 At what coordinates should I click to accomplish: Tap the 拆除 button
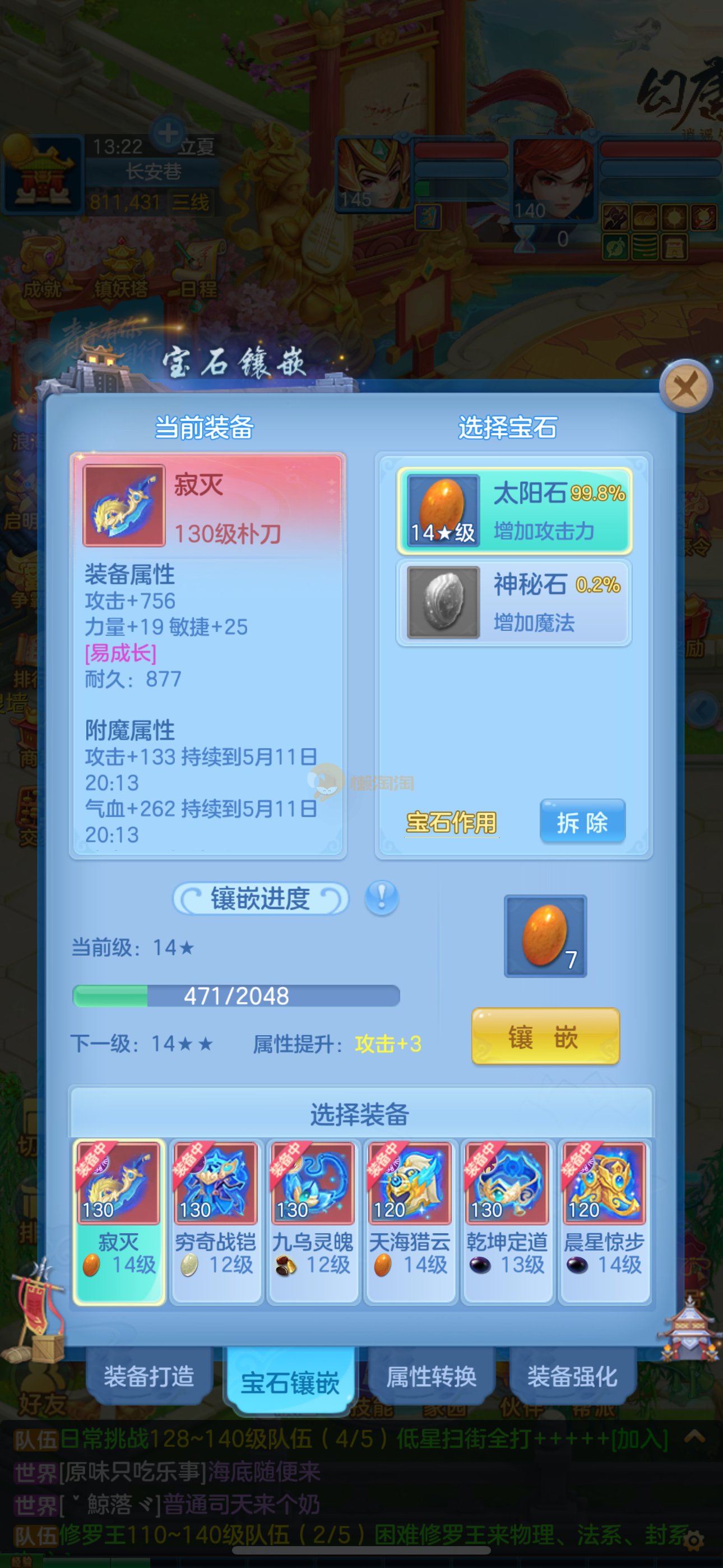click(582, 822)
